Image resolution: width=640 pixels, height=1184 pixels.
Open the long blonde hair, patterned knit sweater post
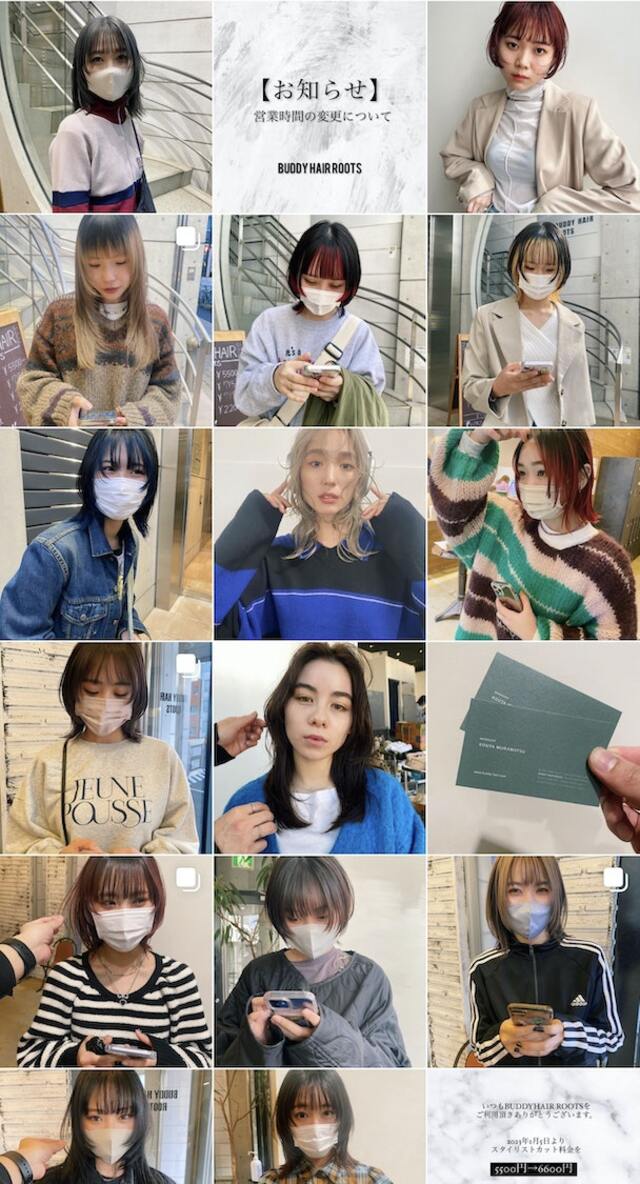[x=105, y=320]
